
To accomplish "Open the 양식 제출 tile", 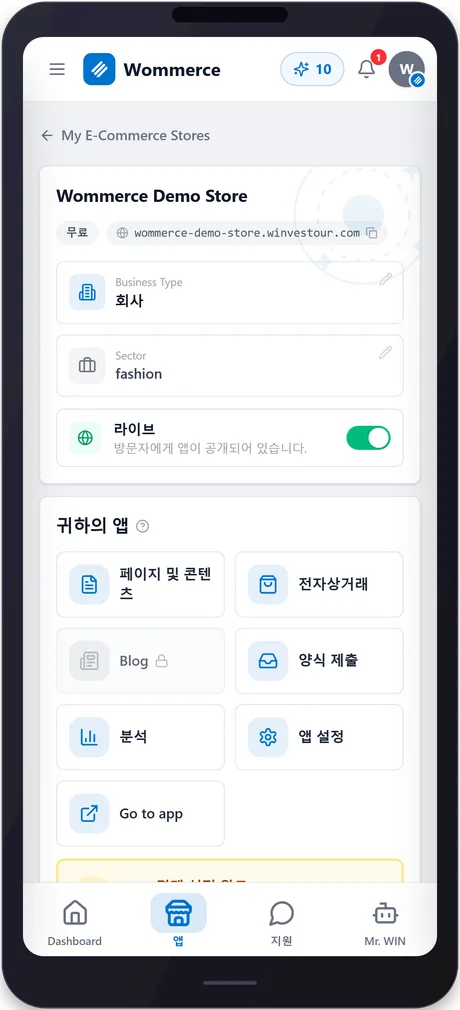I will [x=319, y=661].
